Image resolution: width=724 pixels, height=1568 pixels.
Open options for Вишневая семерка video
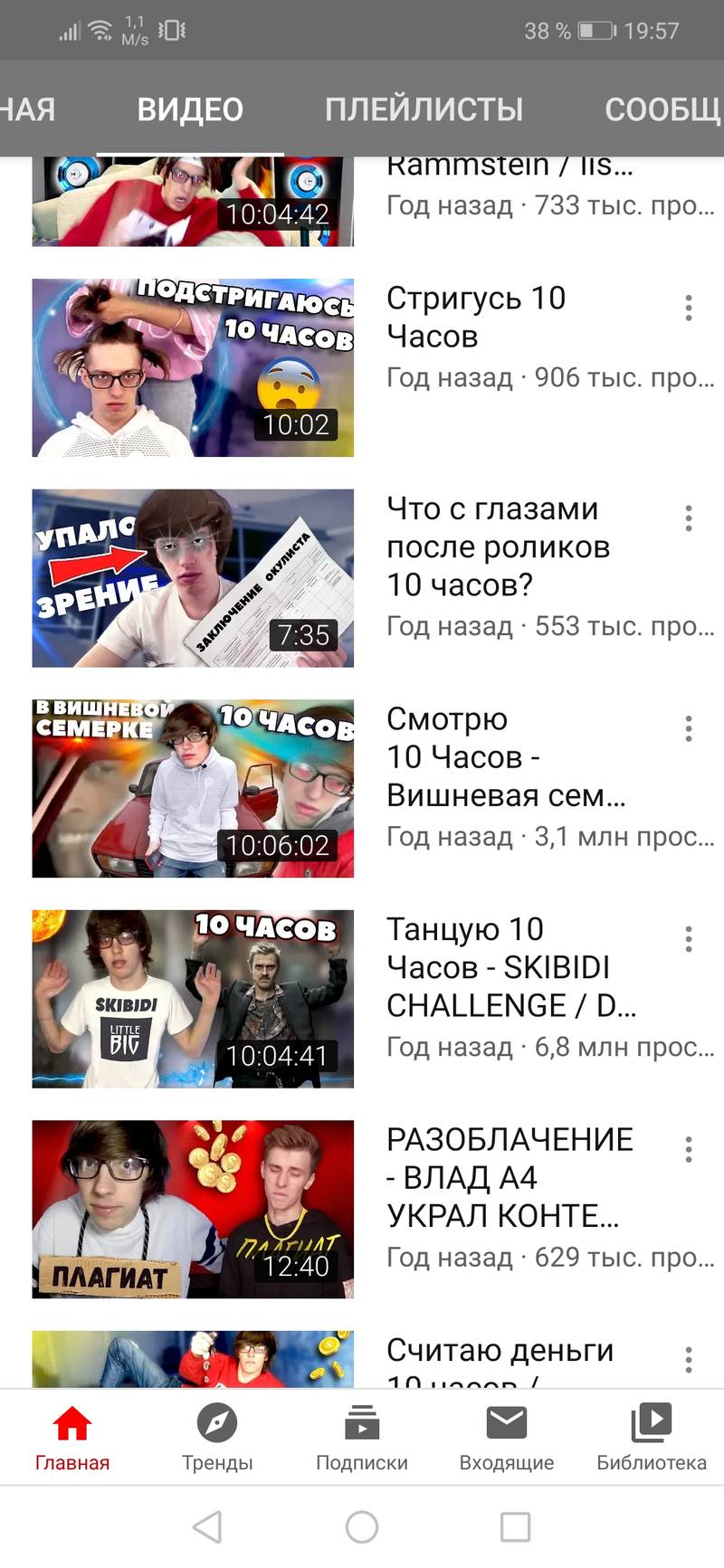click(x=689, y=728)
